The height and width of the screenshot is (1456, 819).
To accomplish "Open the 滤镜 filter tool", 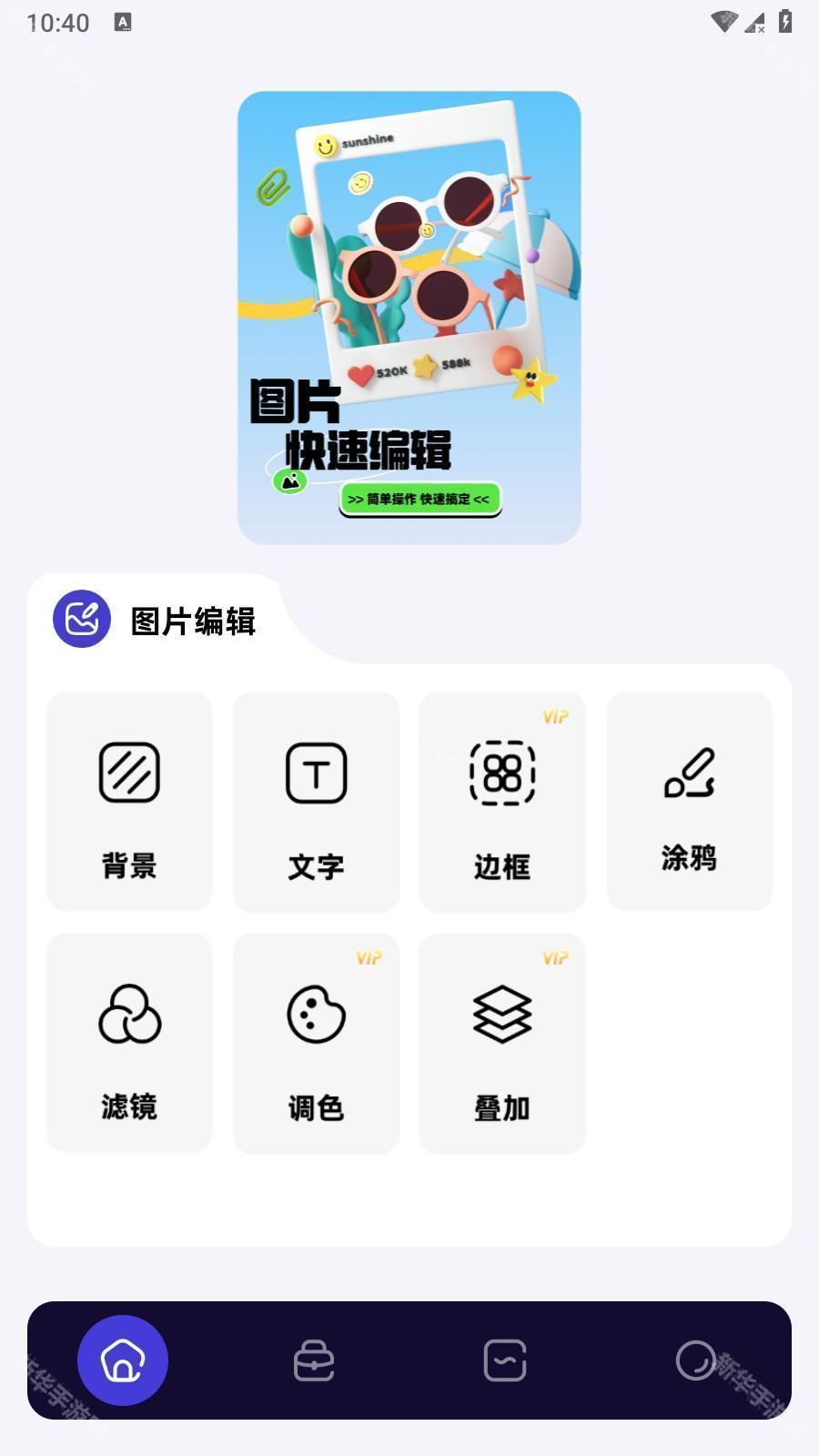I will pyautogui.click(x=128, y=1042).
